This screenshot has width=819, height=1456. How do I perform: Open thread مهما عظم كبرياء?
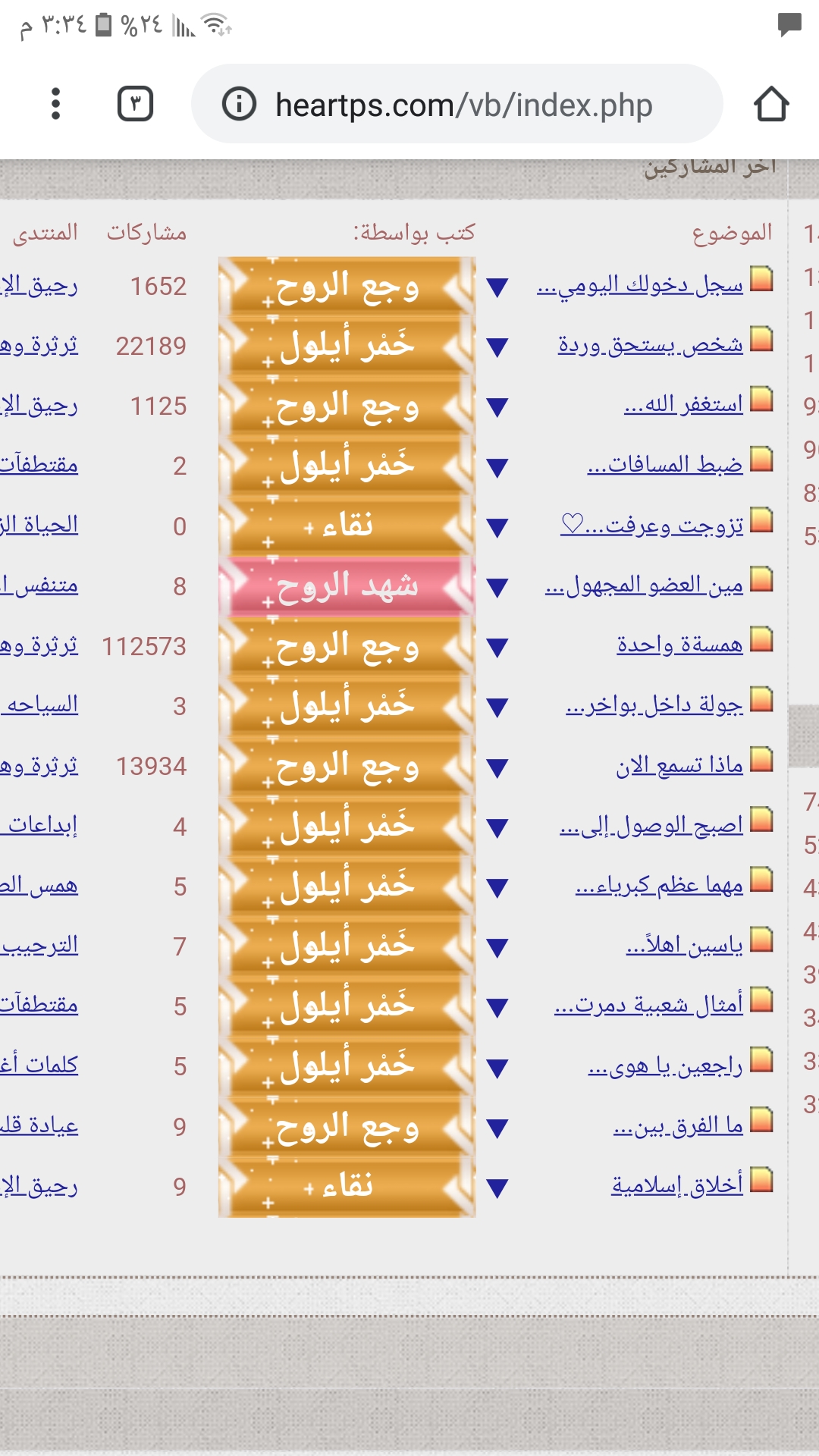pyautogui.click(x=659, y=886)
